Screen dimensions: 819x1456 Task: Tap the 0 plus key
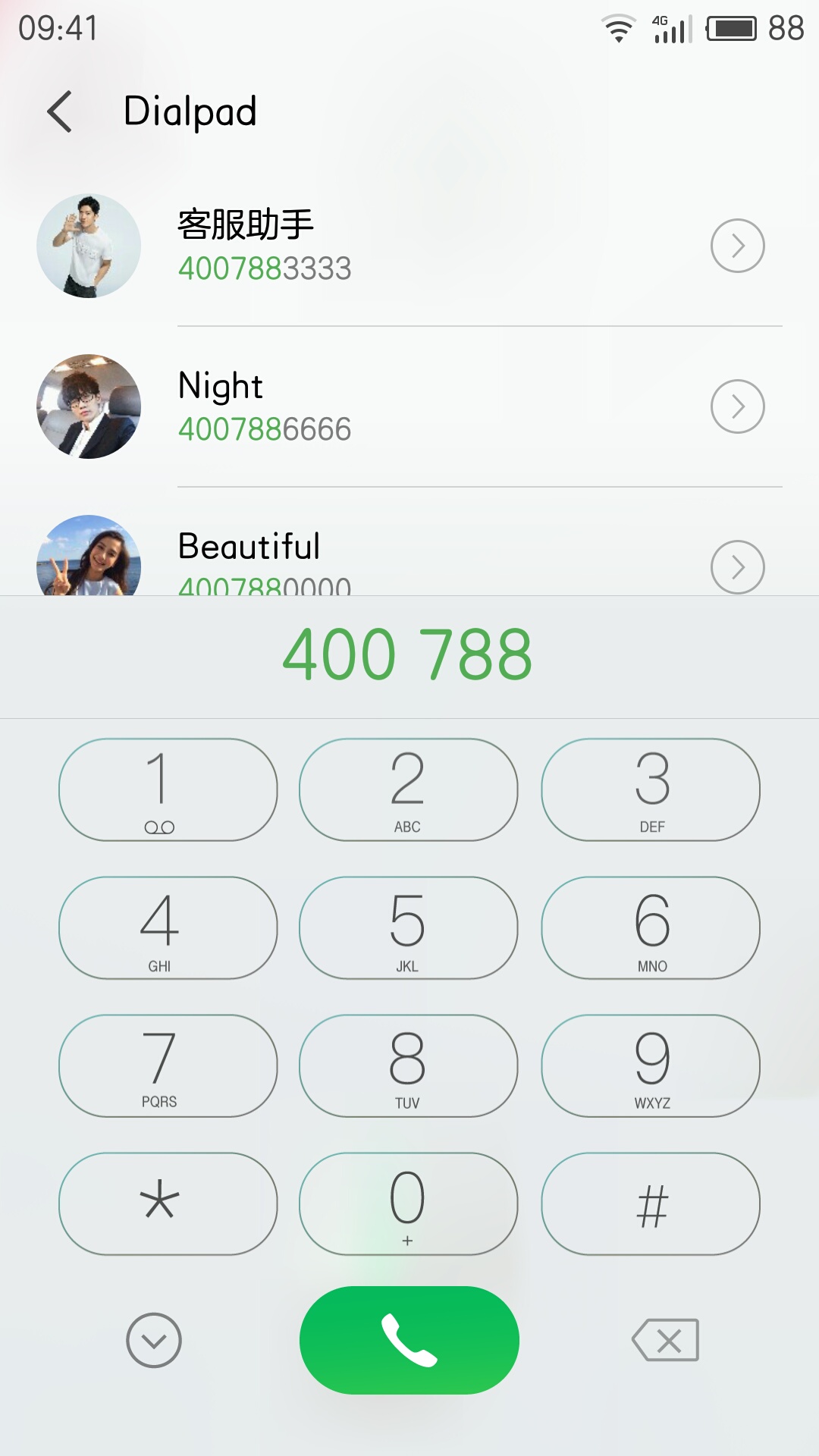[x=409, y=1203]
